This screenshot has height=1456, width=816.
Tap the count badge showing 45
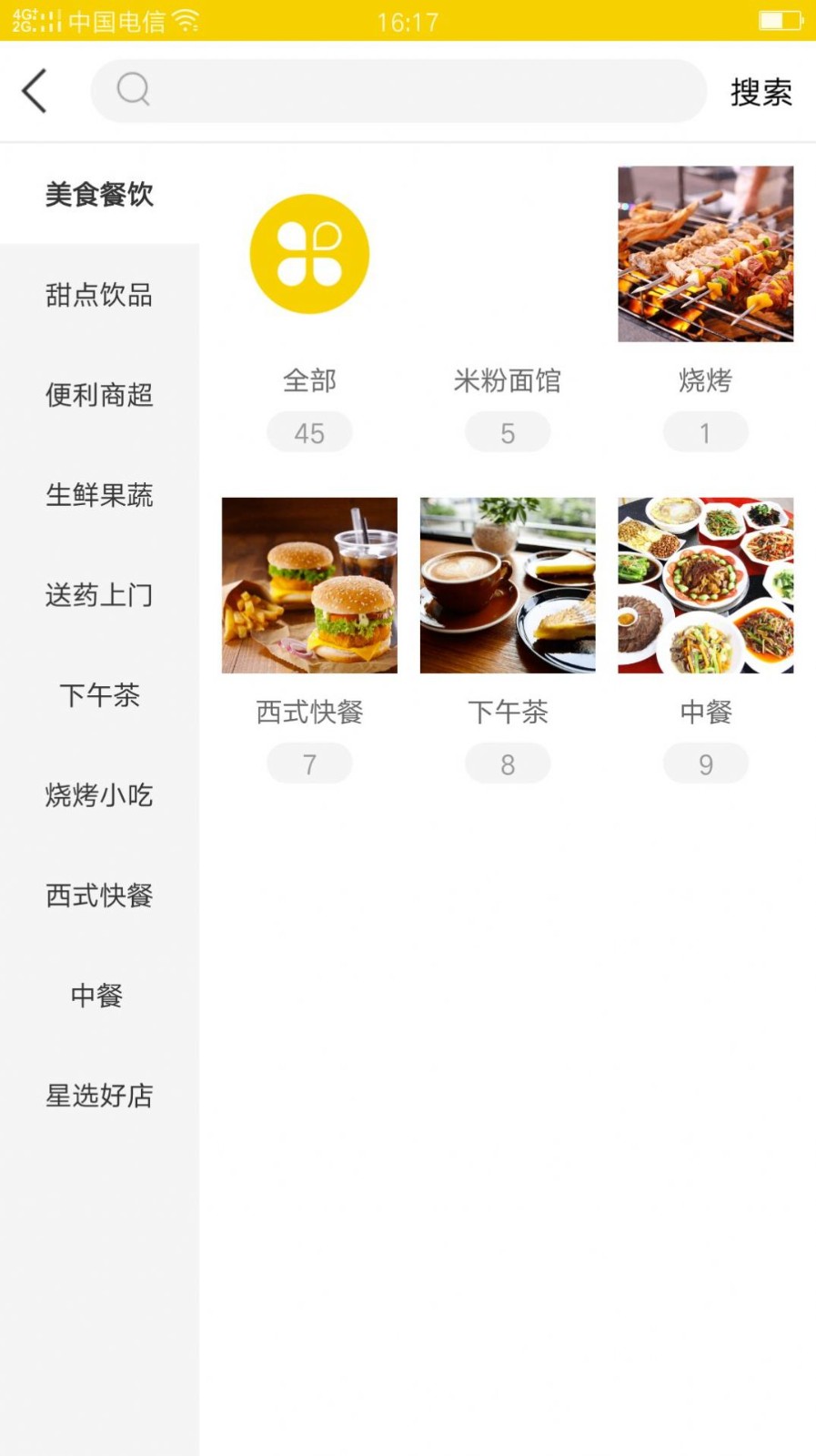point(308,431)
